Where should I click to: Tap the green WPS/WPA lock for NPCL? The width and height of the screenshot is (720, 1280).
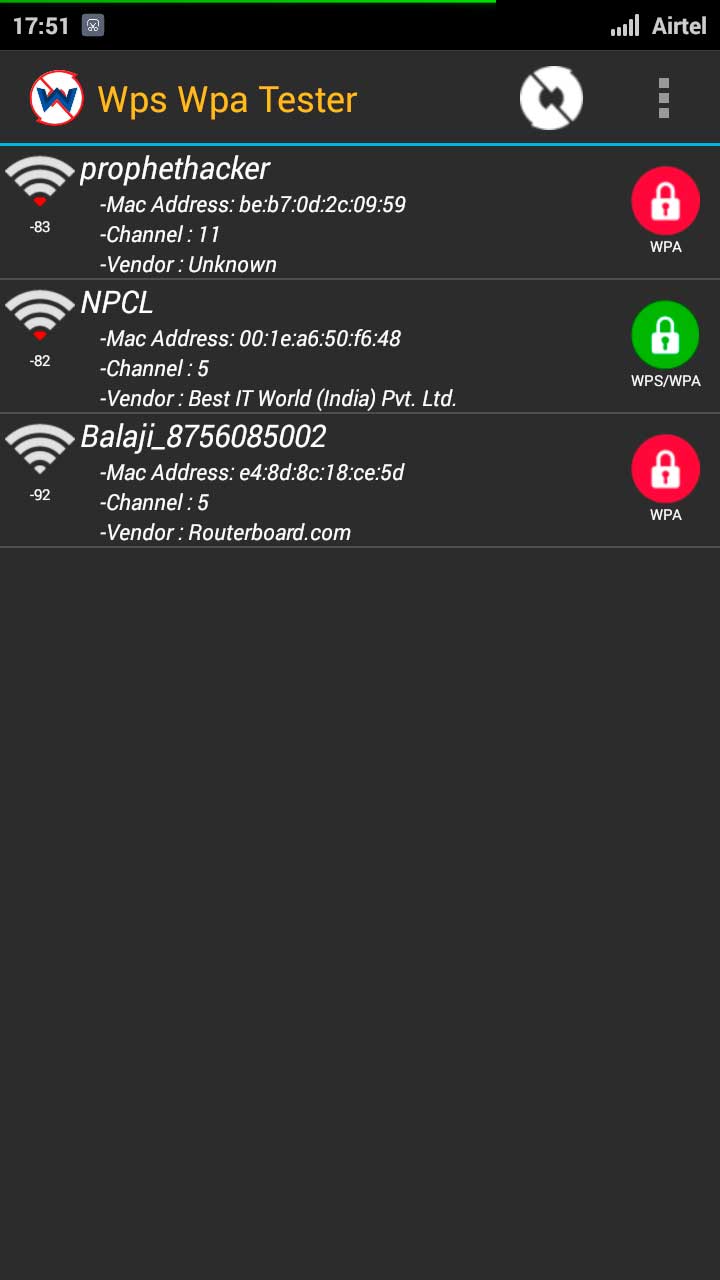665,335
